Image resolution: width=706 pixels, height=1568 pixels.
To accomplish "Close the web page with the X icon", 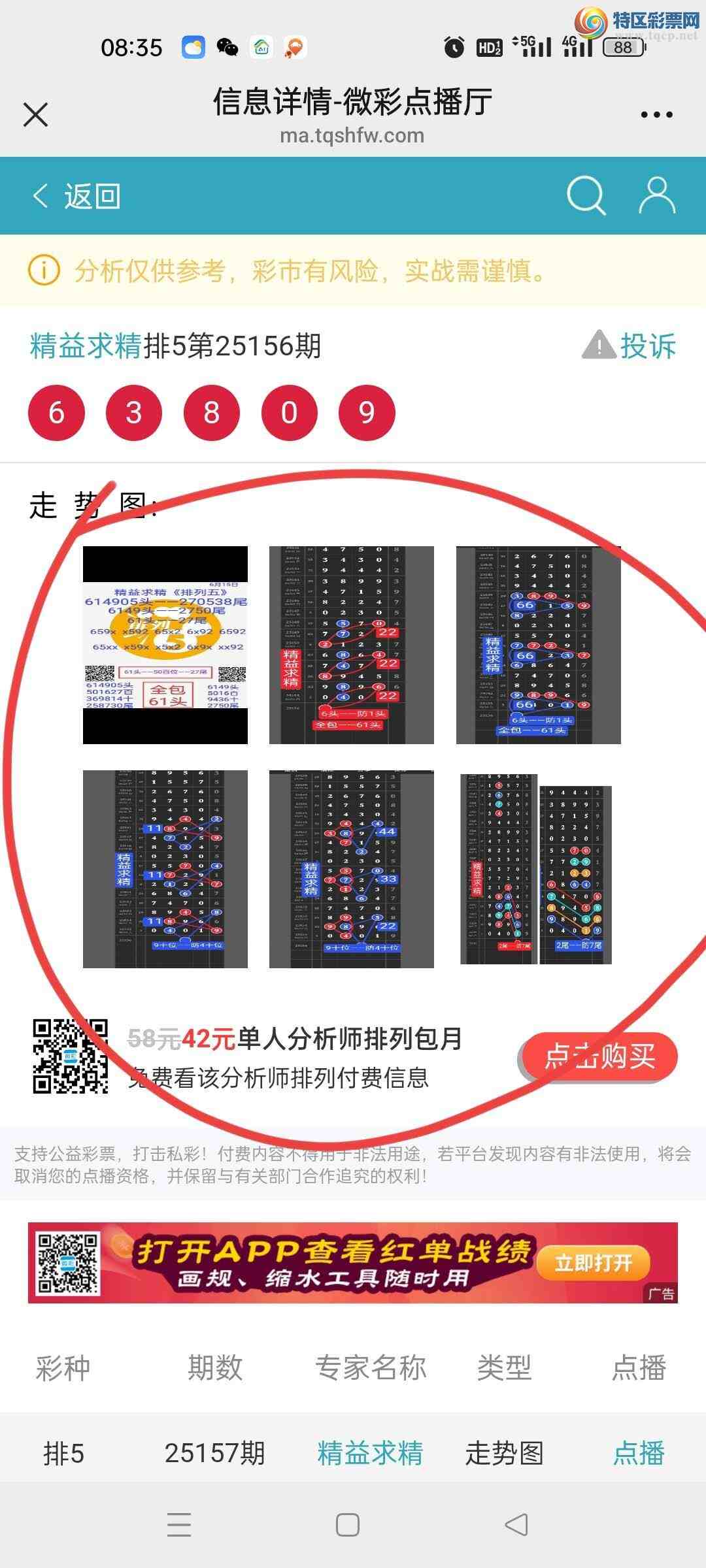I will tap(35, 115).
